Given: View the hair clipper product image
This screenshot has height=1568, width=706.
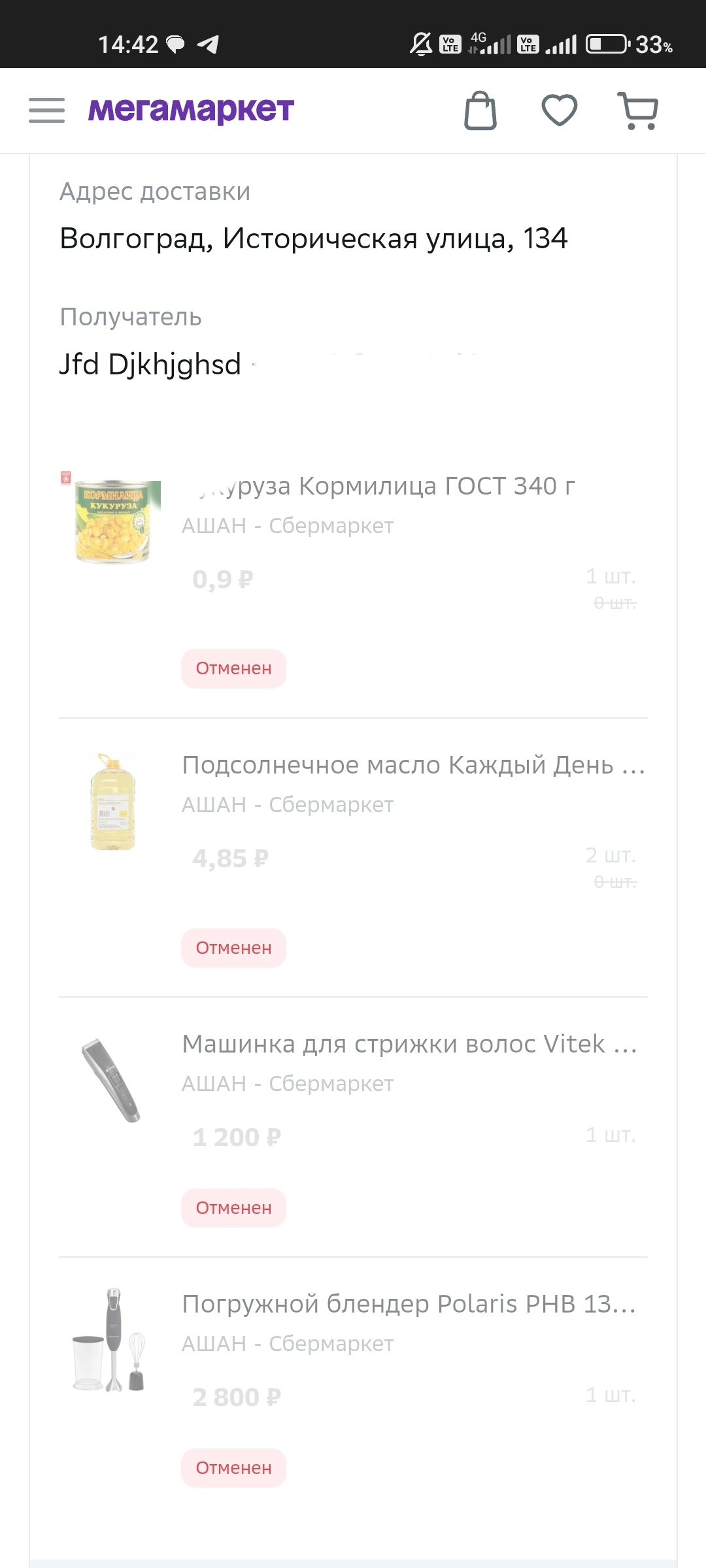Looking at the screenshot, I should coord(111,1081).
